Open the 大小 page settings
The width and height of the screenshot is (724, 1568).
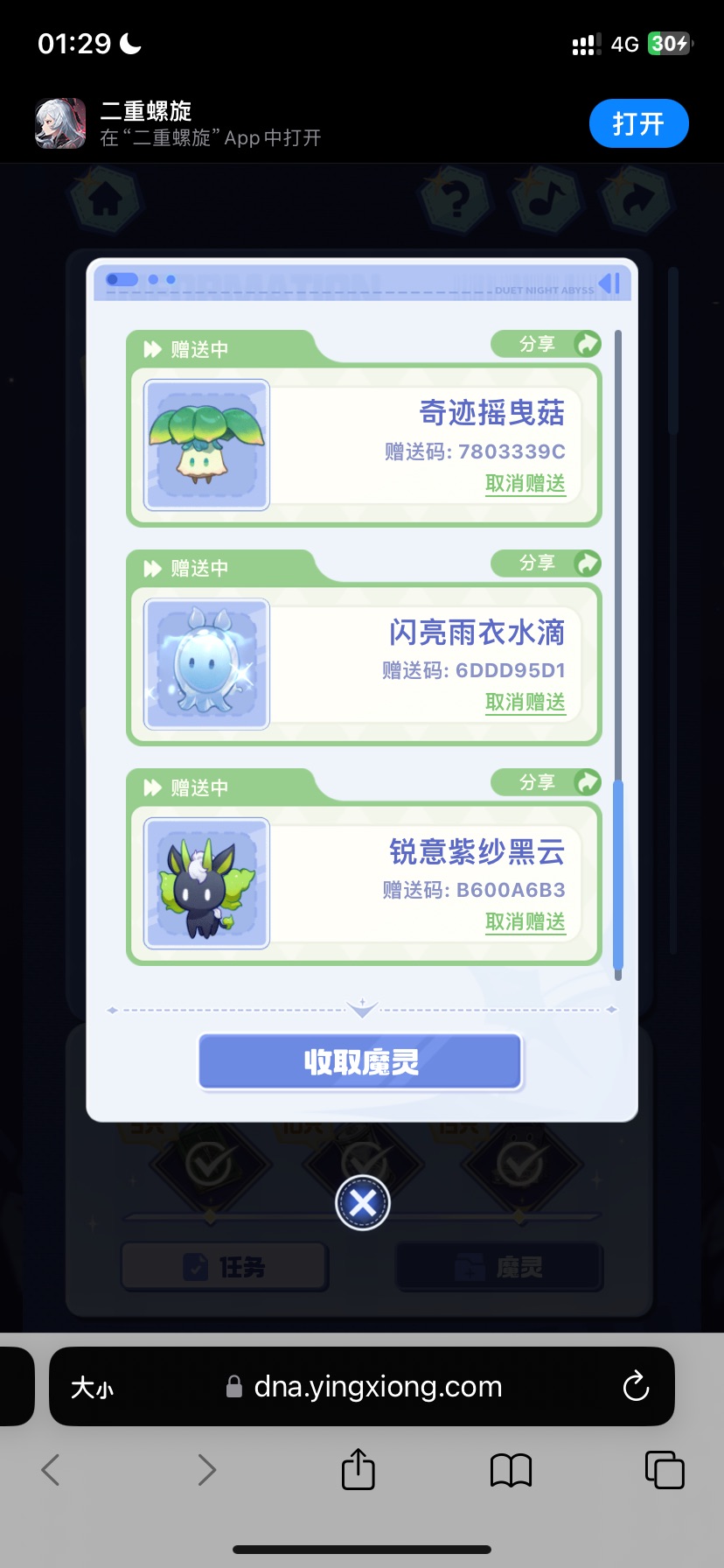coord(93,1387)
